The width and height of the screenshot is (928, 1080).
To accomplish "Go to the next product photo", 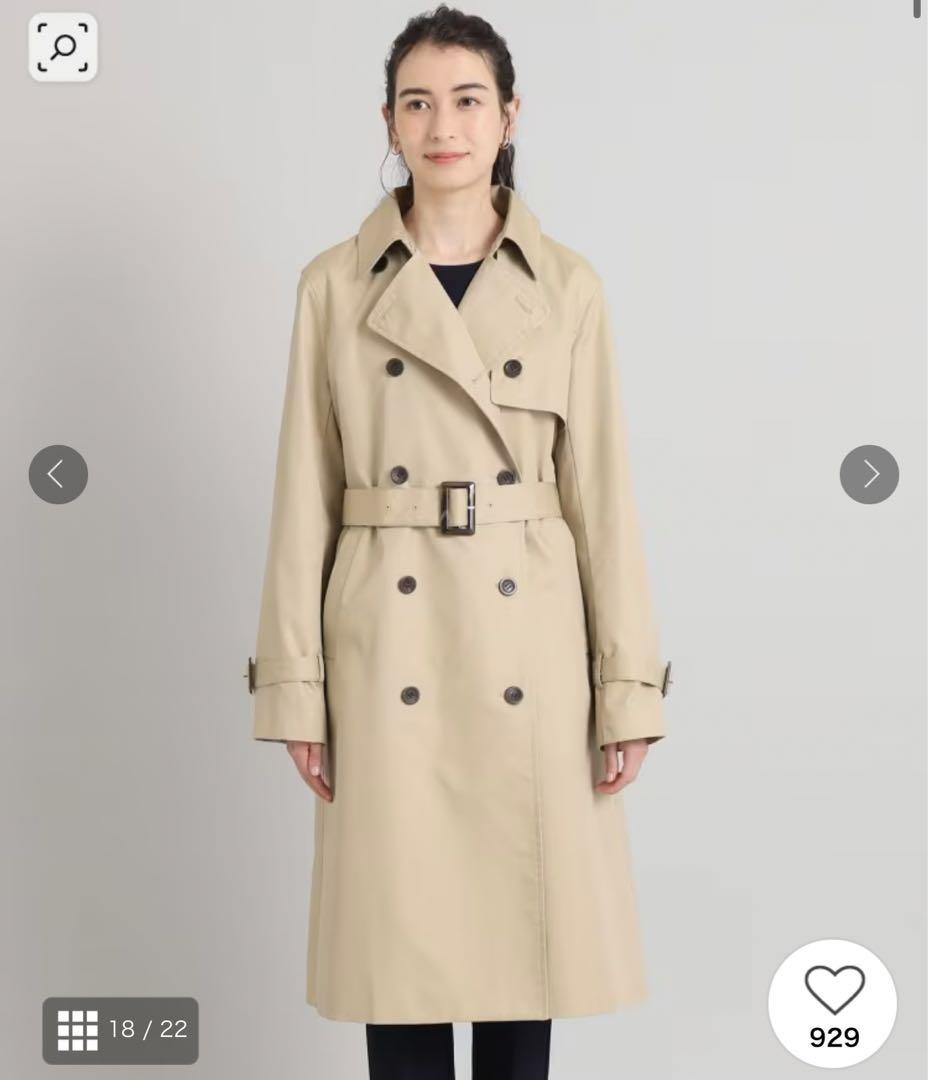I will tap(869, 474).
